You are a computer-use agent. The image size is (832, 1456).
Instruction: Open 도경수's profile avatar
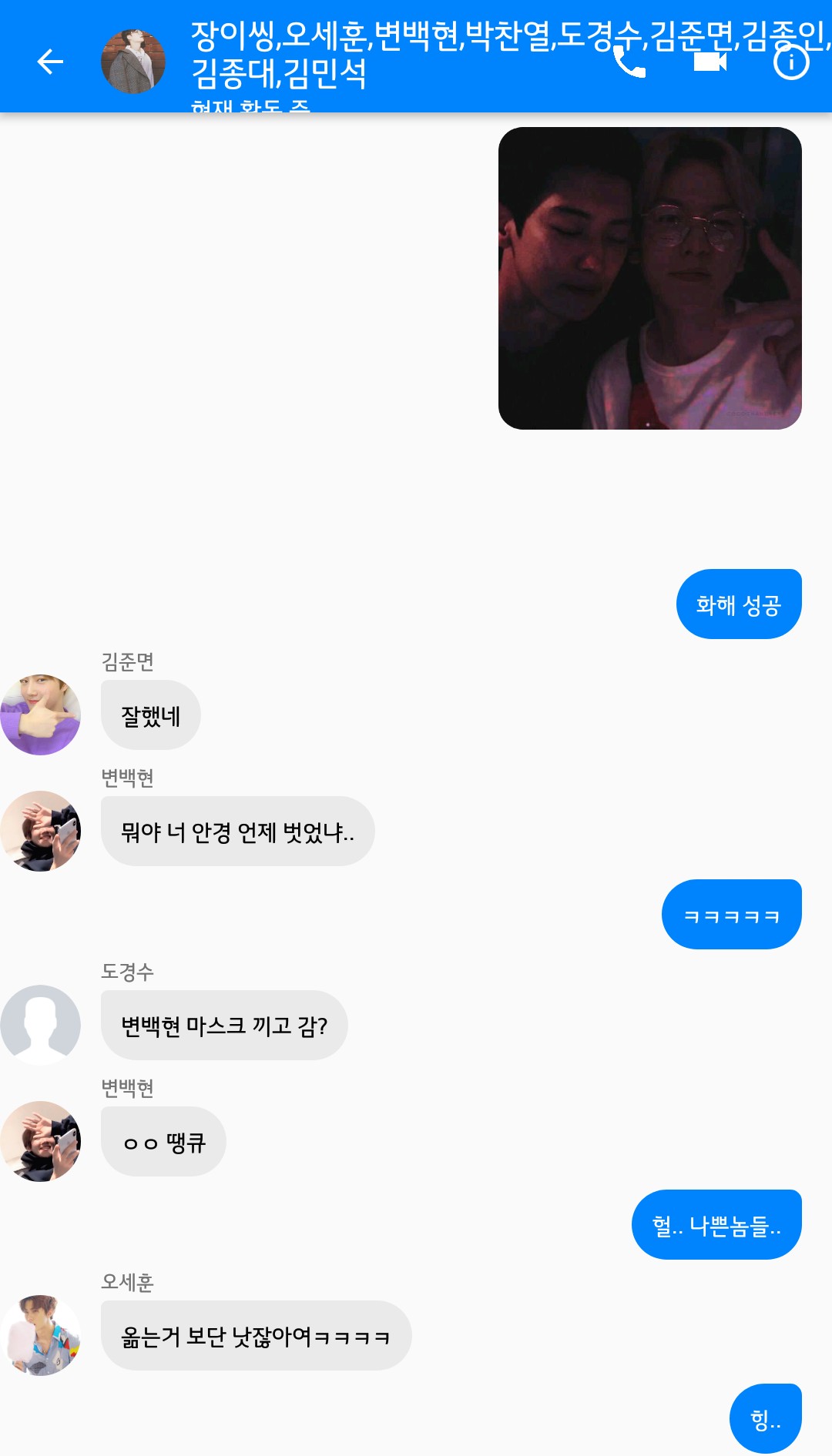coord(41,1025)
